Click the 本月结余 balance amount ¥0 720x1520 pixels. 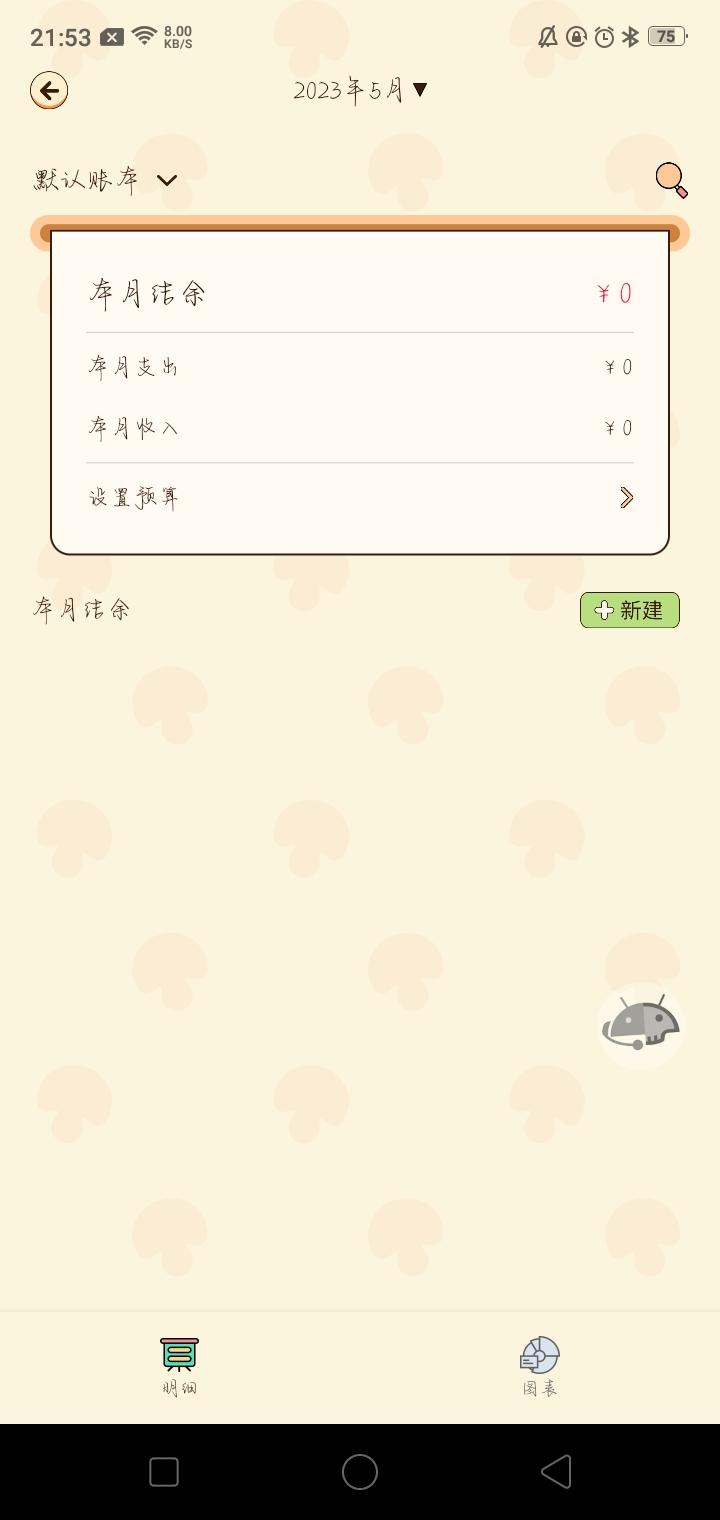point(613,293)
